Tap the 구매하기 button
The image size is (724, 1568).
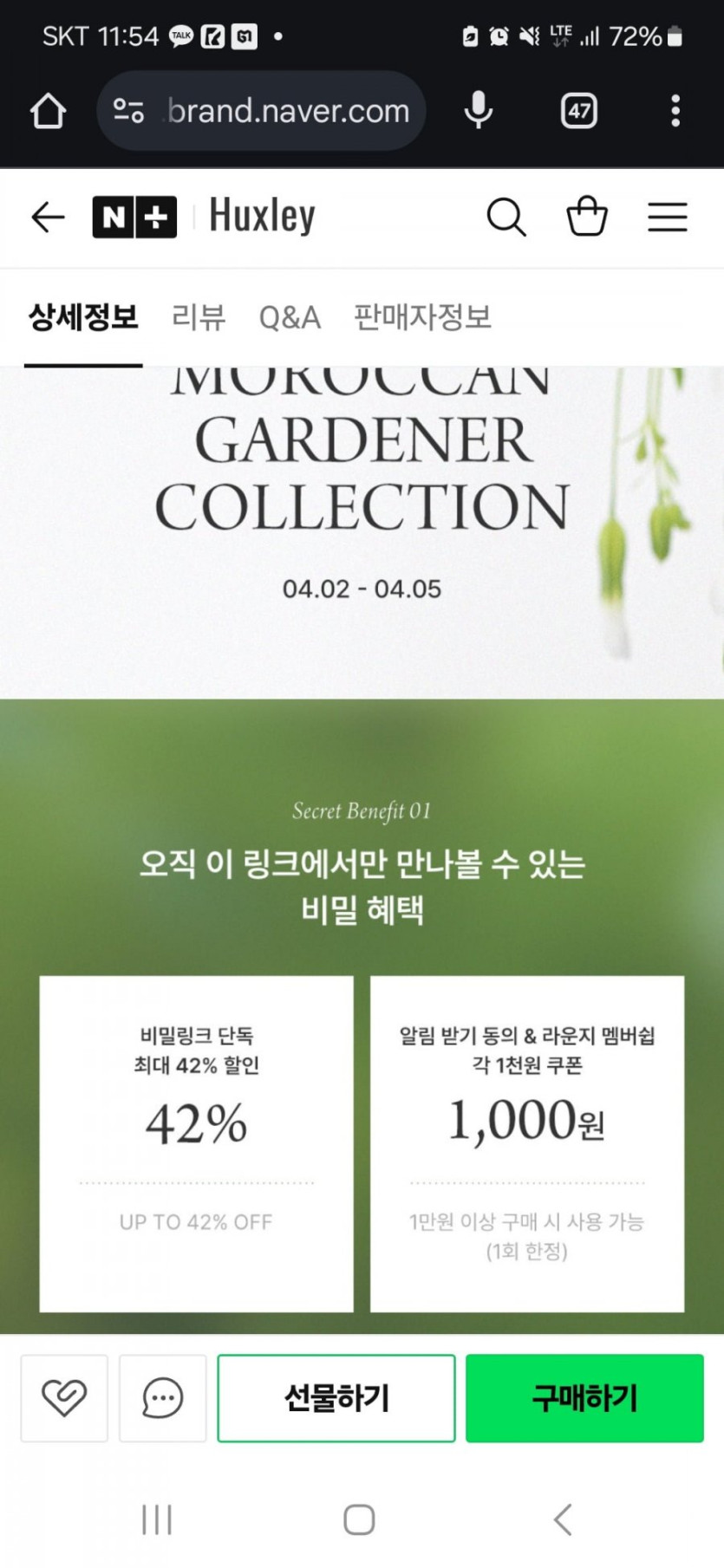click(585, 1398)
